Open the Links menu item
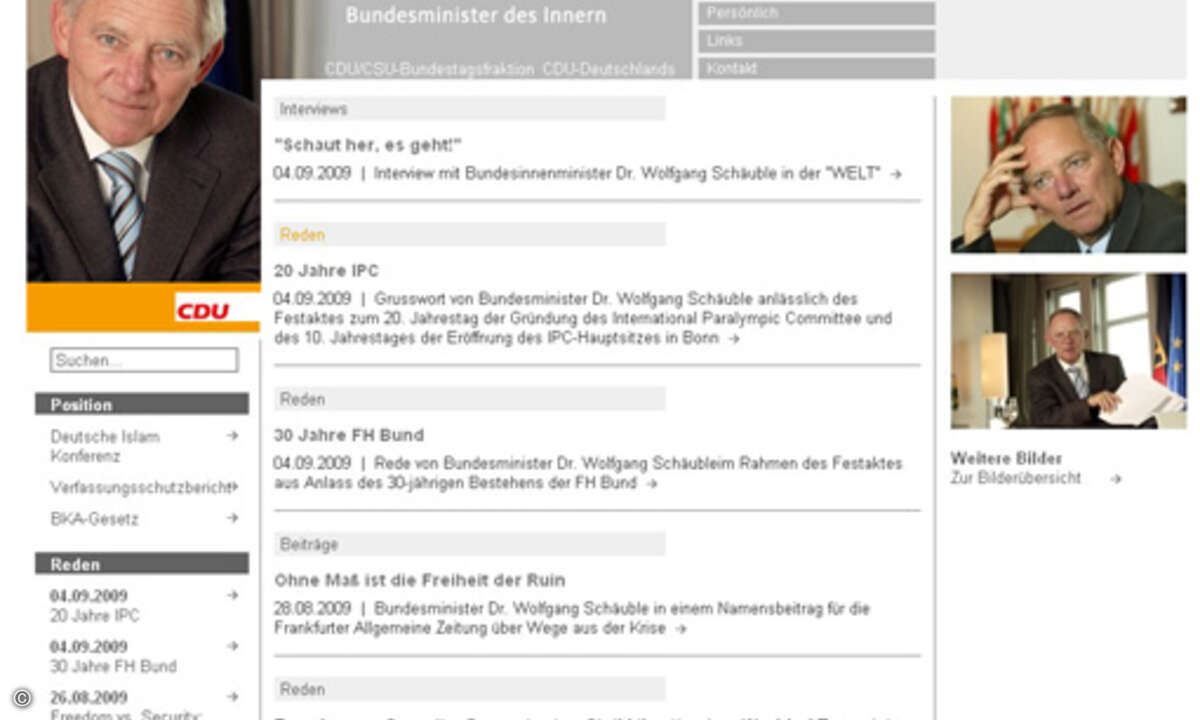 [816, 41]
